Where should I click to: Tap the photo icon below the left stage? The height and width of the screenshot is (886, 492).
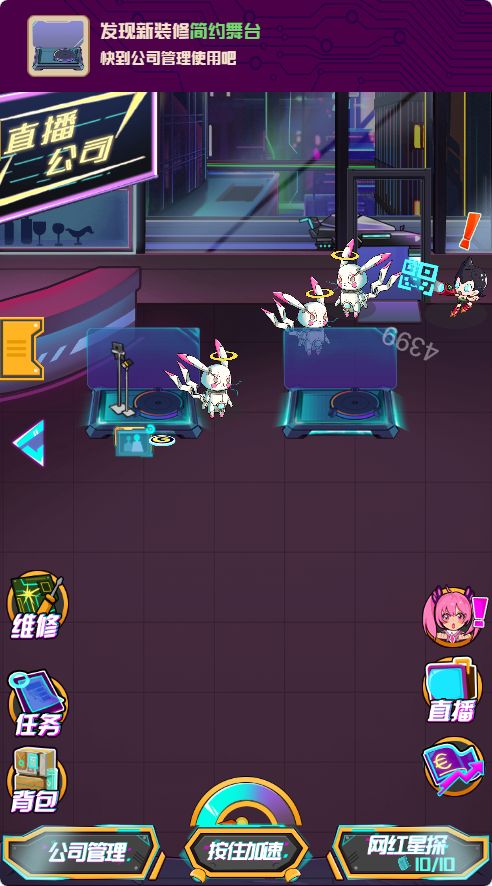tap(134, 441)
